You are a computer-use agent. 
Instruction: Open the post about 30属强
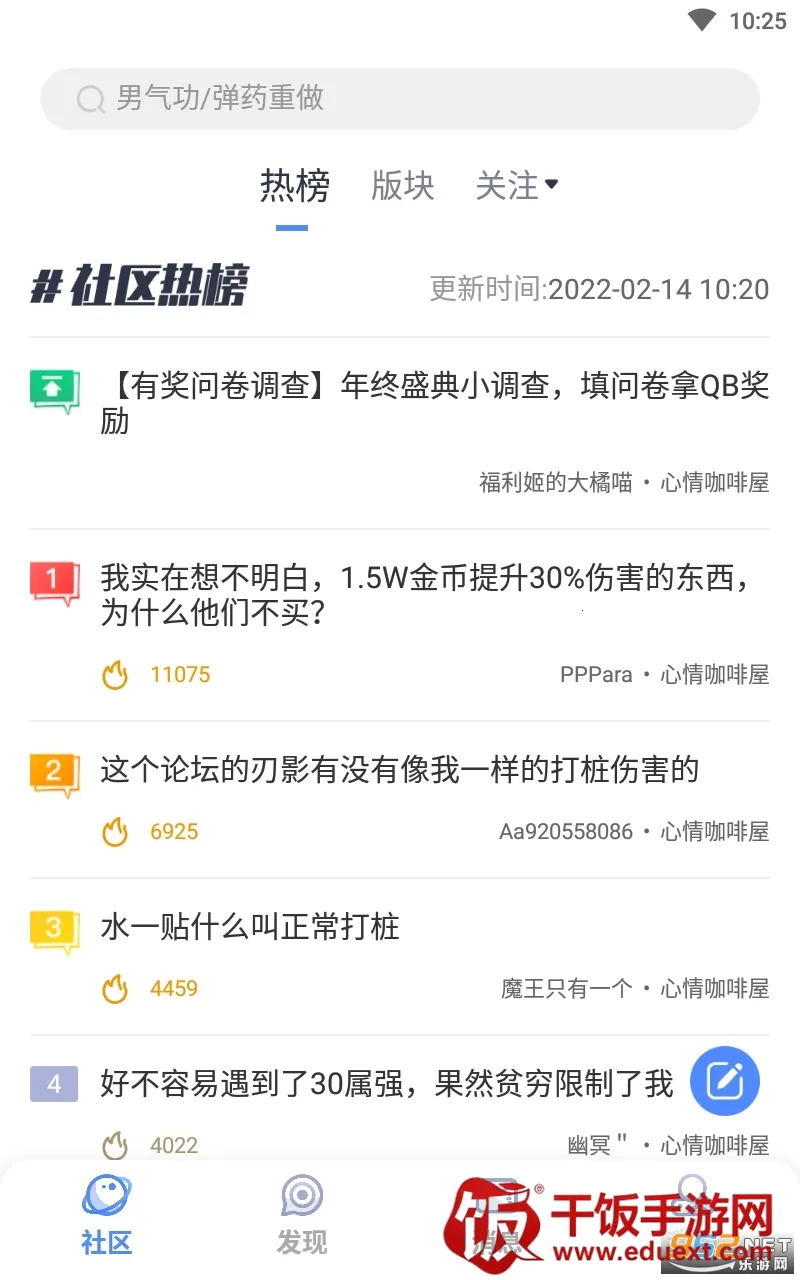[x=386, y=1084]
